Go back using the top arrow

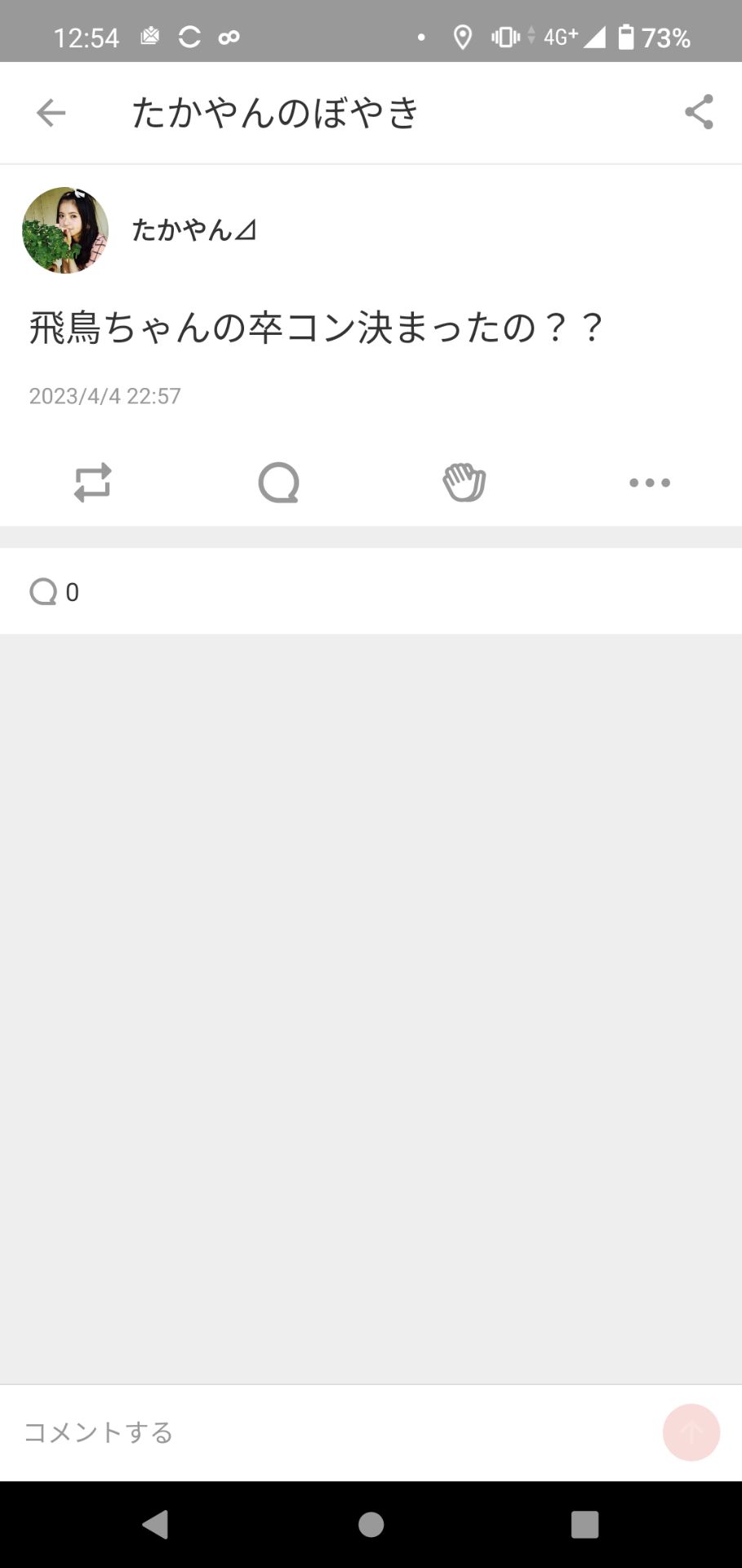(x=51, y=113)
